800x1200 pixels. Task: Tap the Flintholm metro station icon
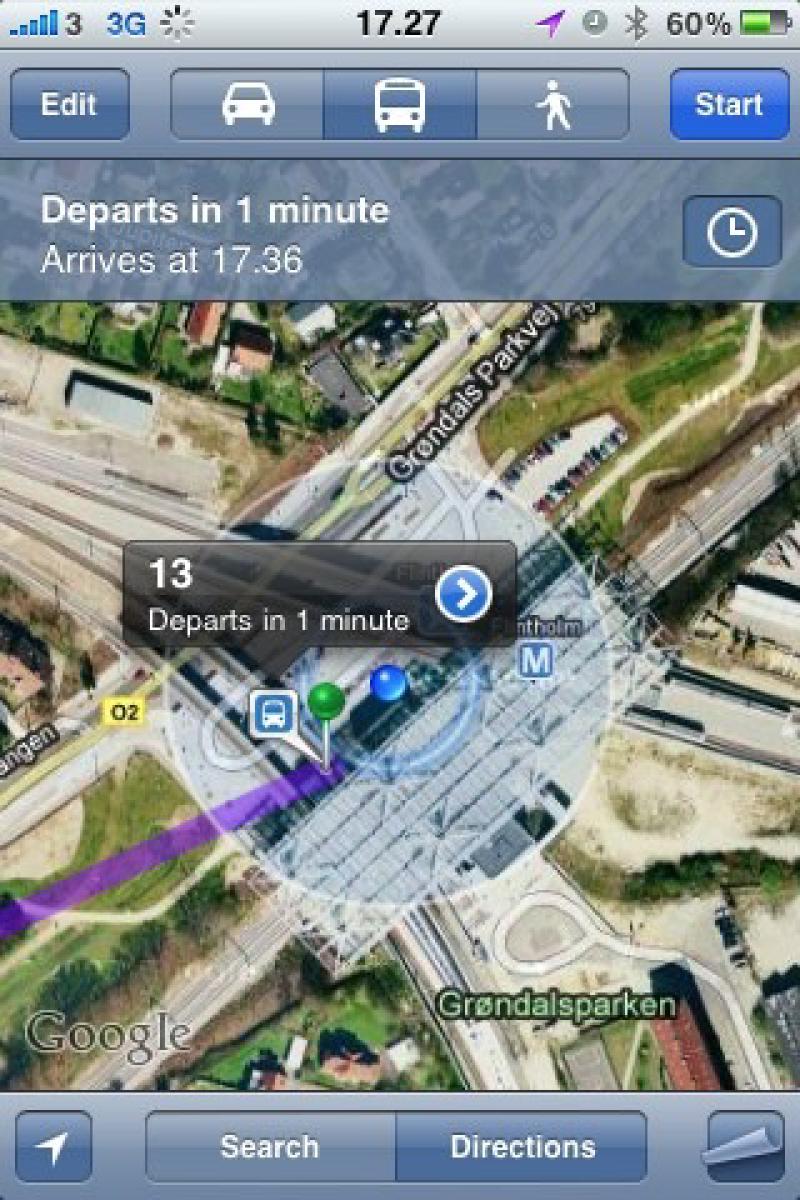click(537, 660)
